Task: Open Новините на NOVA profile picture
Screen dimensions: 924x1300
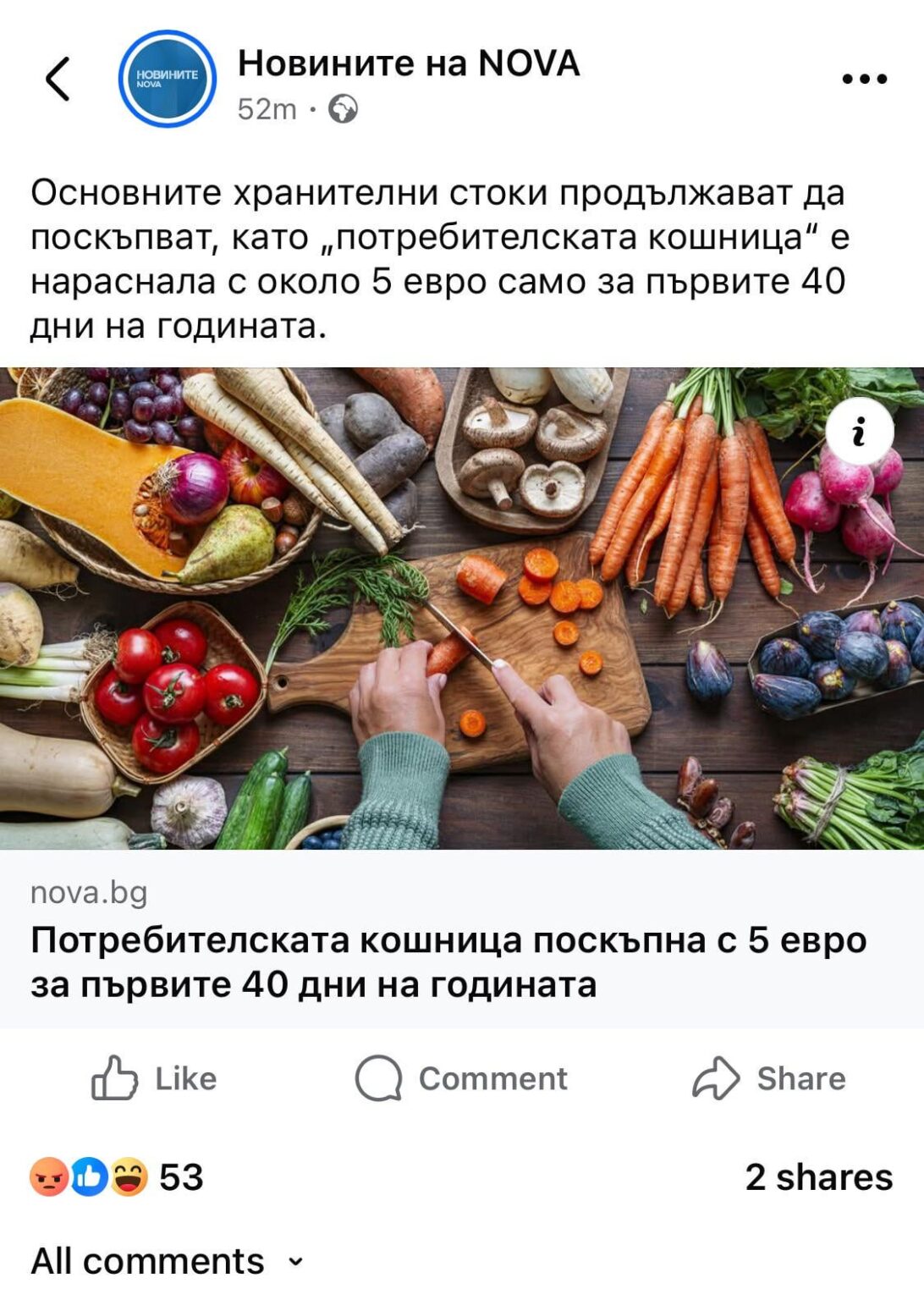Action: (167, 80)
